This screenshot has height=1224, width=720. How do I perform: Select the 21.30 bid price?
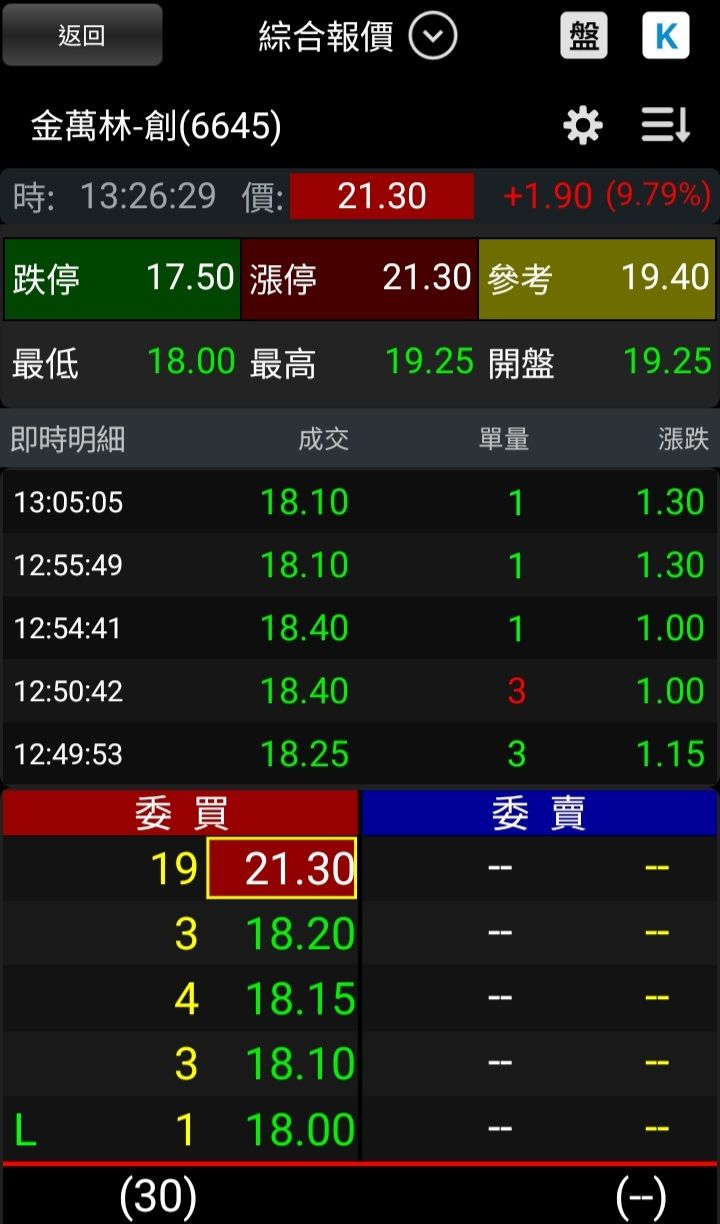282,868
